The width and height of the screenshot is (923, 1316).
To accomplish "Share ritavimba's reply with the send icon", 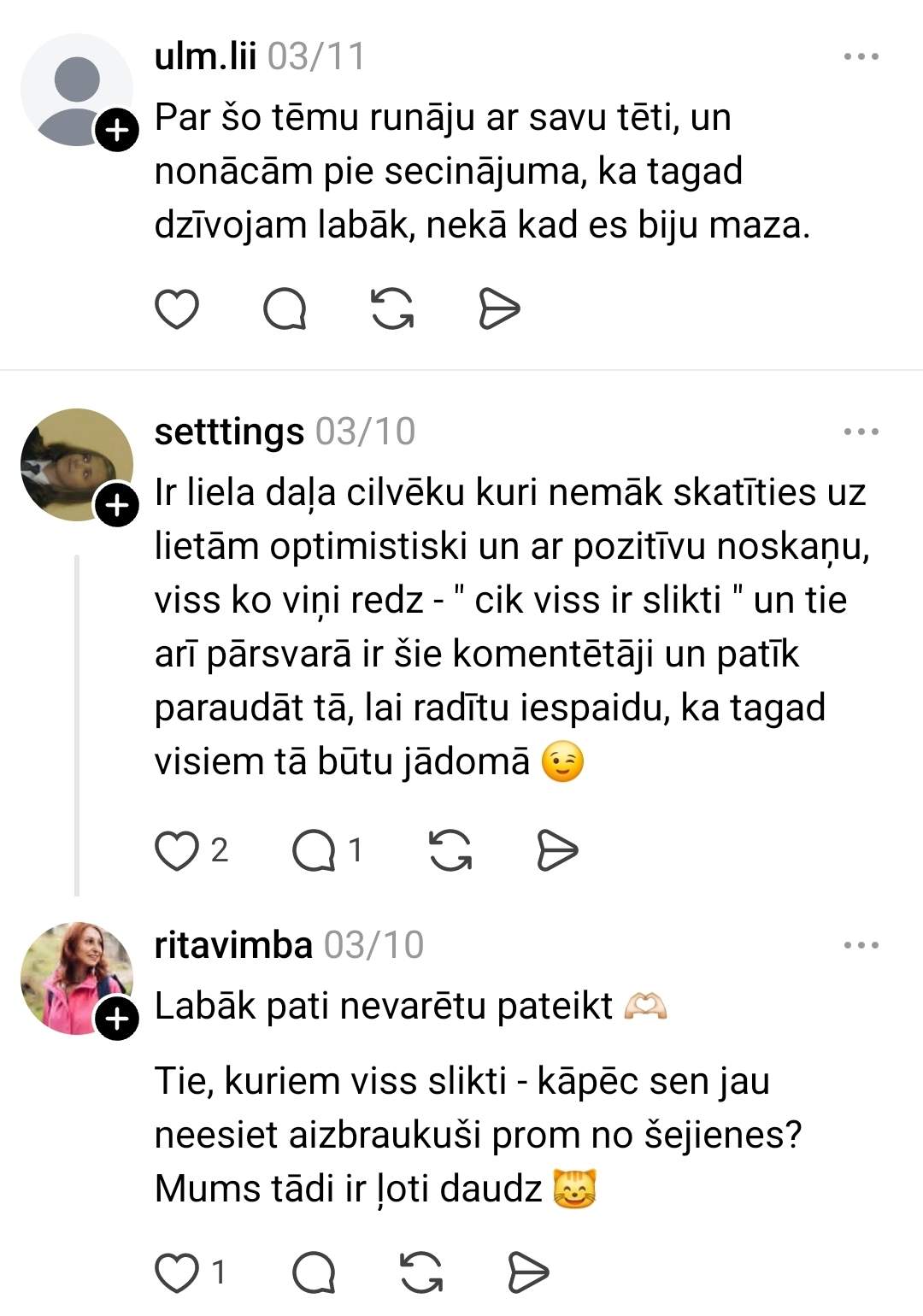I will click(528, 1273).
